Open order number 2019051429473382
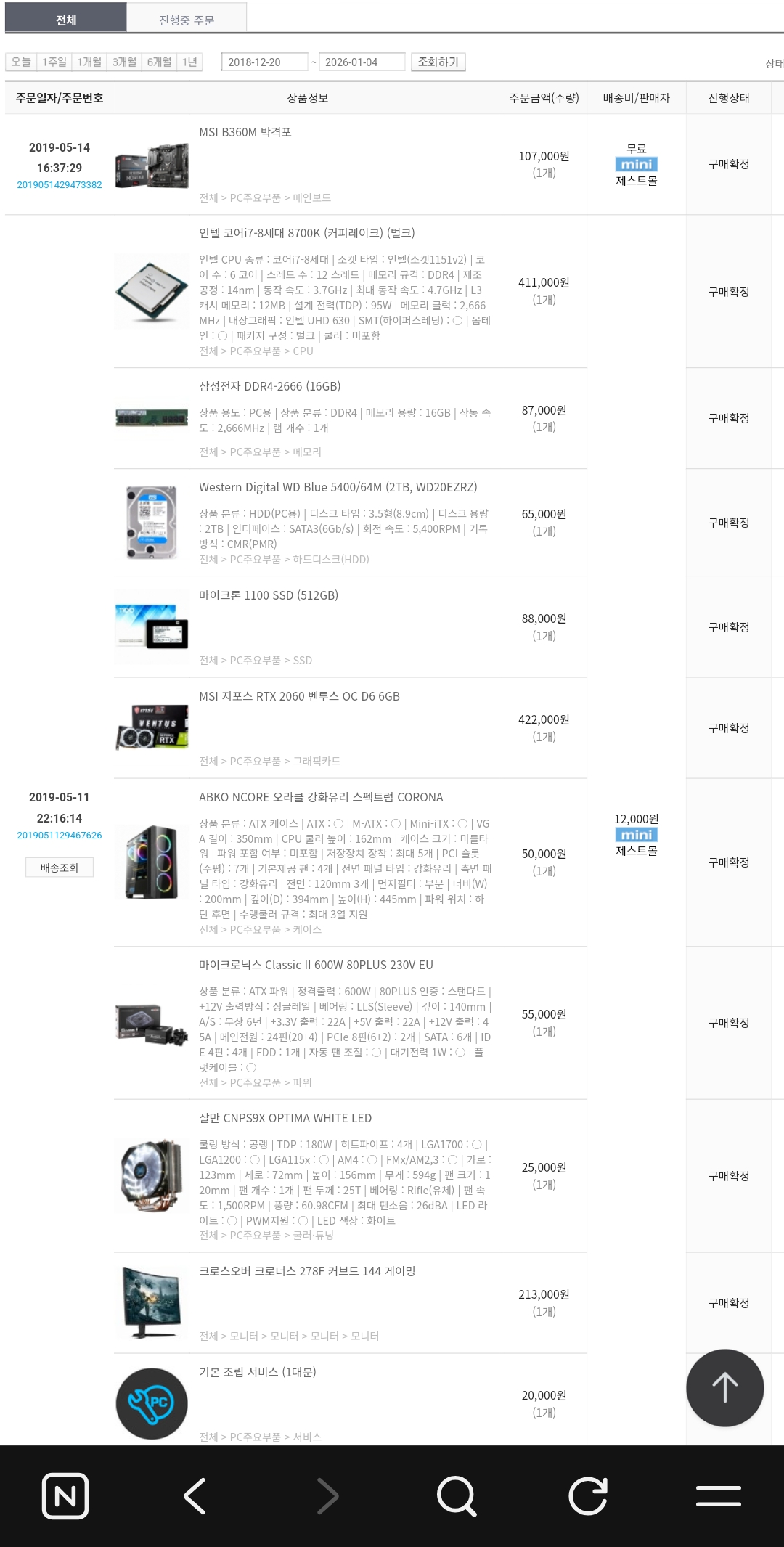The width and height of the screenshot is (784, 1547). [x=60, y=185]
